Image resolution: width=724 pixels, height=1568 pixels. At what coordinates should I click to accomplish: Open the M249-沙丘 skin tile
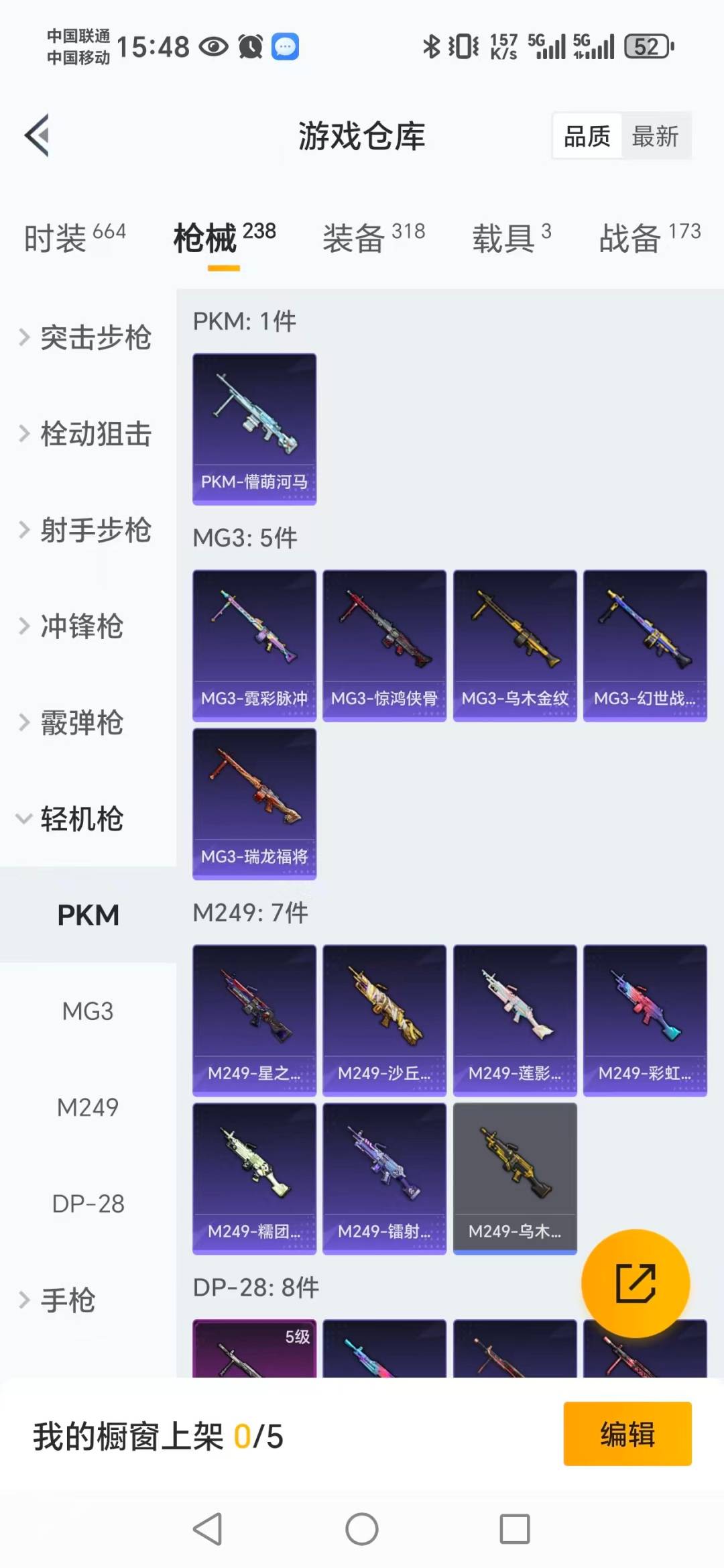tap(384, 1020)
